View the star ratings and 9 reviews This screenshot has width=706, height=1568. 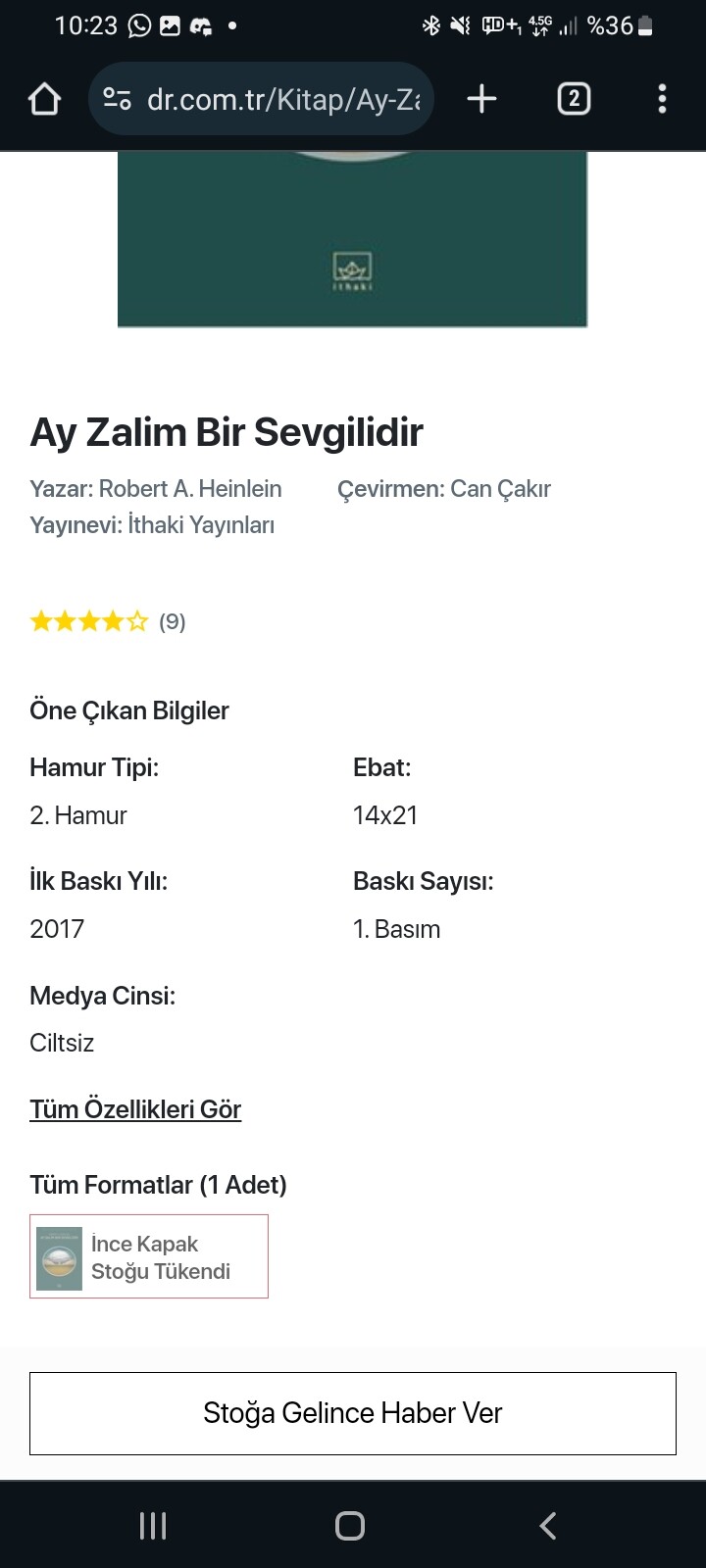coord(108,621)
